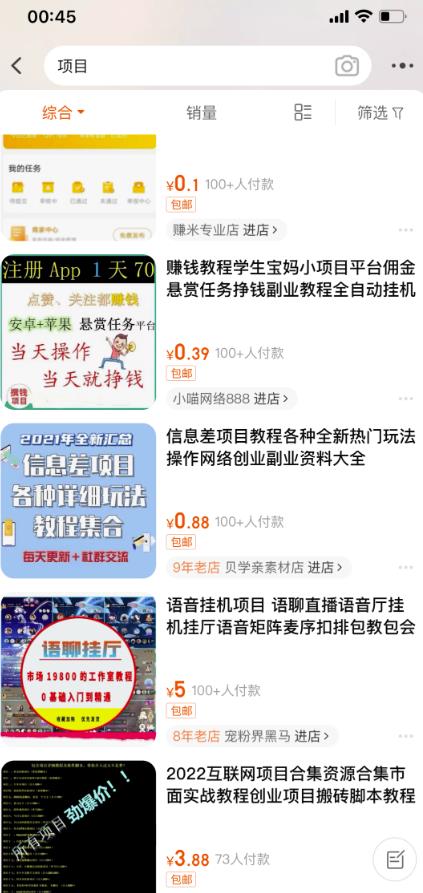This screenshot has width=423, height=893.
Task: Open more options for the 信息差项目 item
Action: click(x=406, y=567)
